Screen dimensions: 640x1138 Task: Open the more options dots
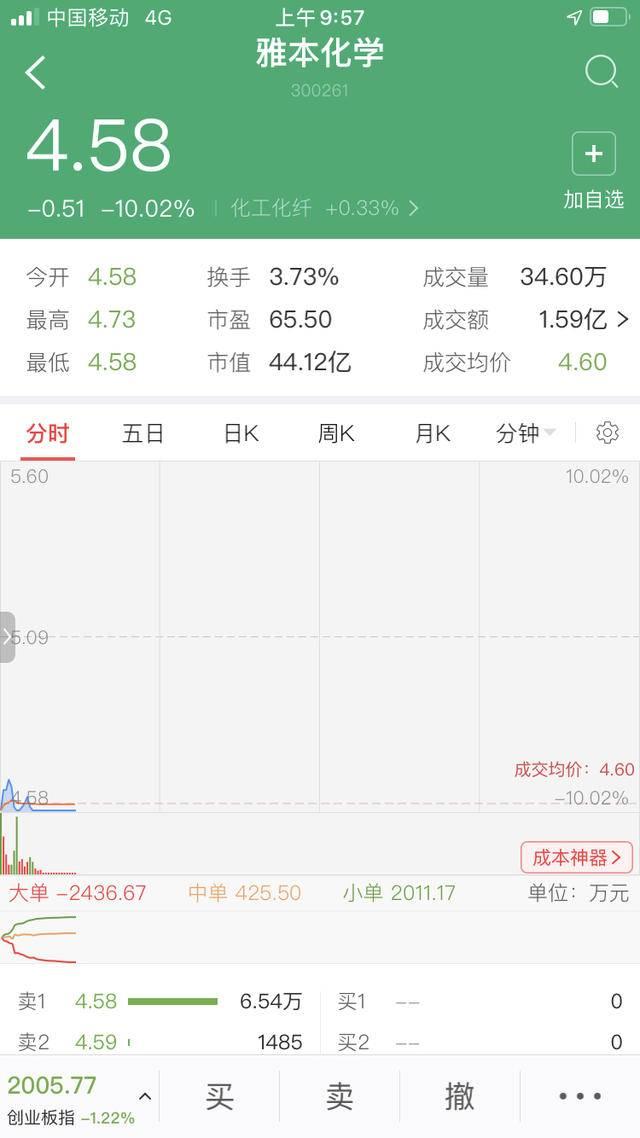pyautogui.click(x=580, y=1097)
